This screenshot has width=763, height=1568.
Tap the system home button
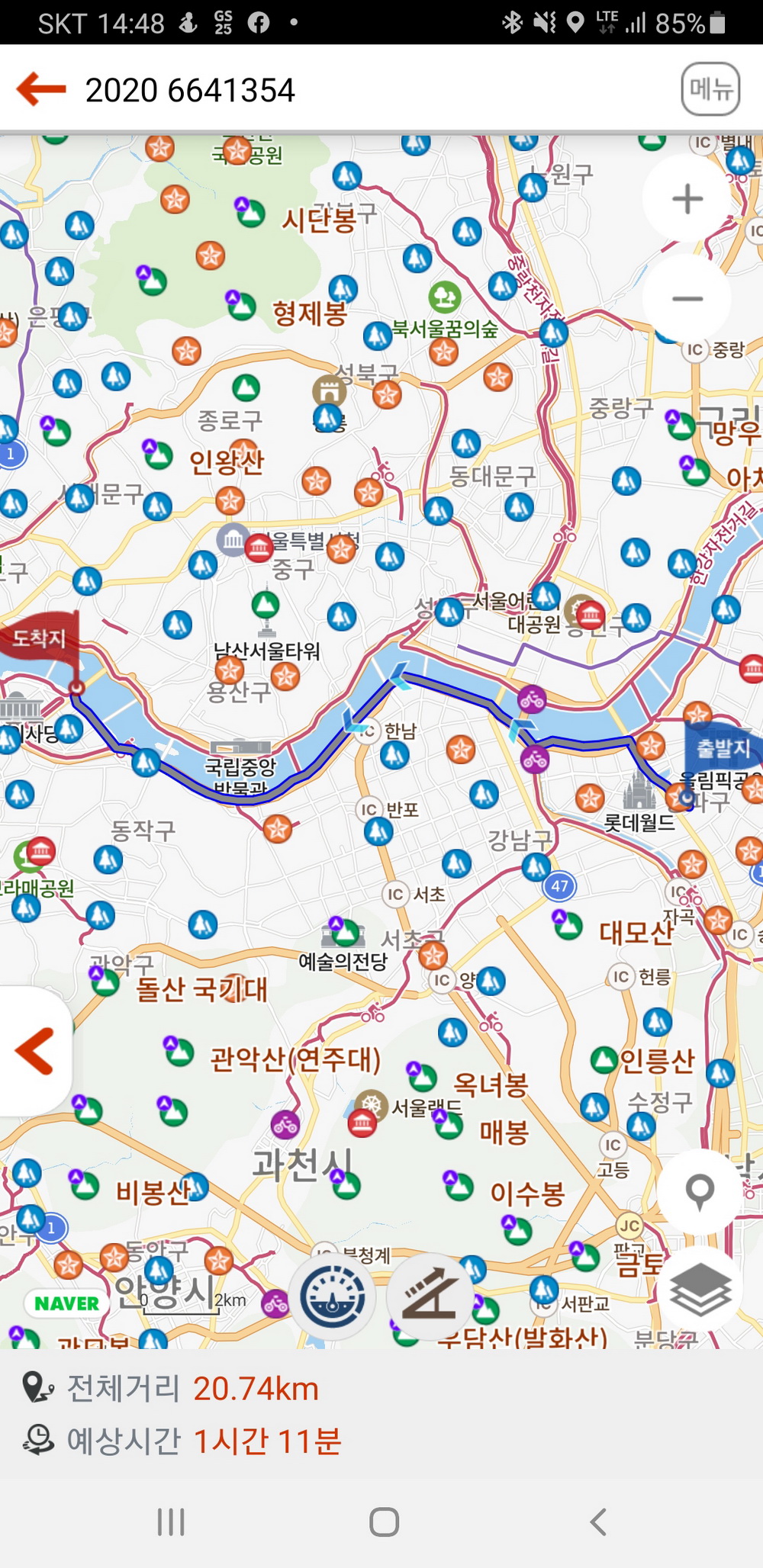(x=384, y=1522)
